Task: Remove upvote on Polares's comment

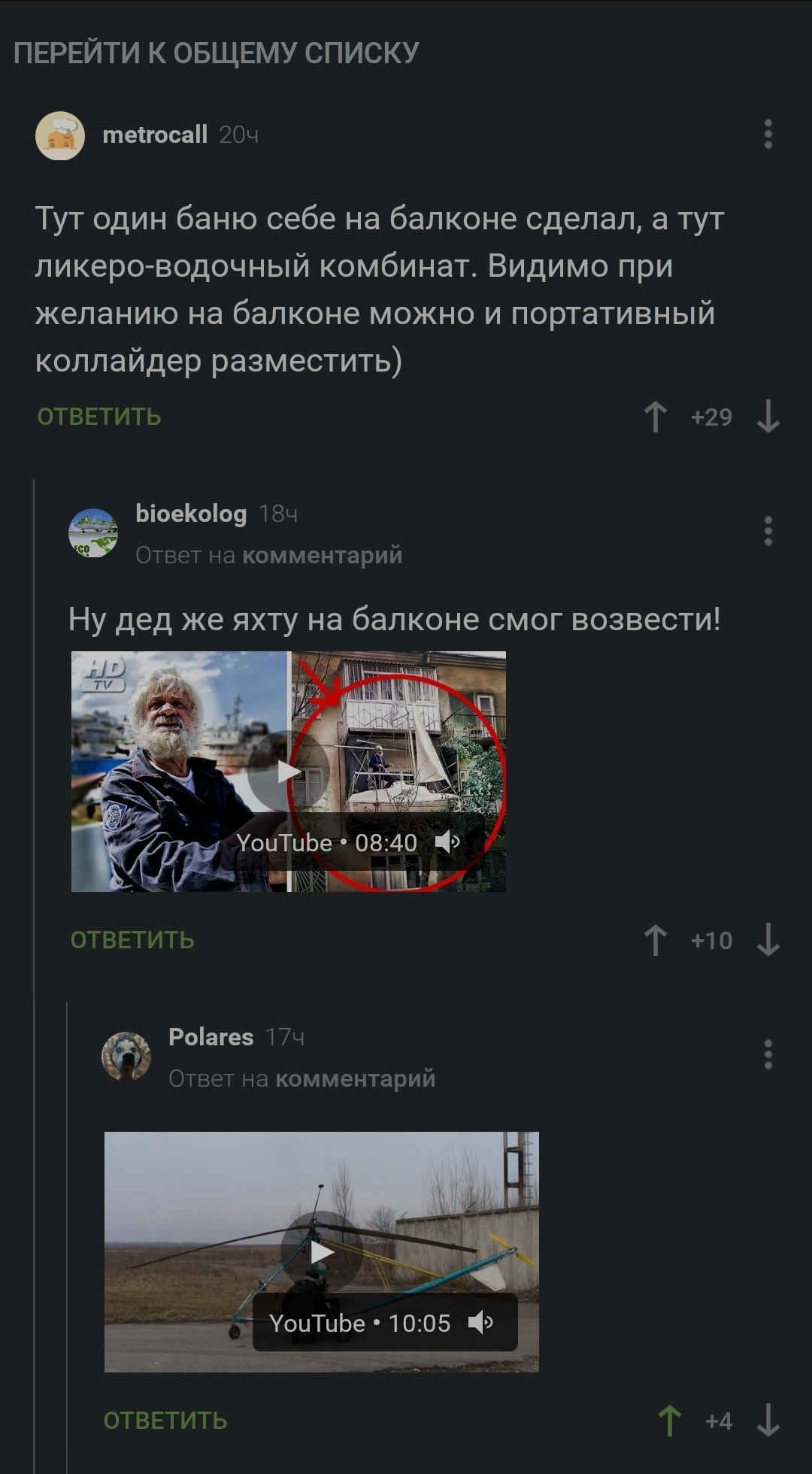Action: pyautogui.click(x=669, y=1421)
